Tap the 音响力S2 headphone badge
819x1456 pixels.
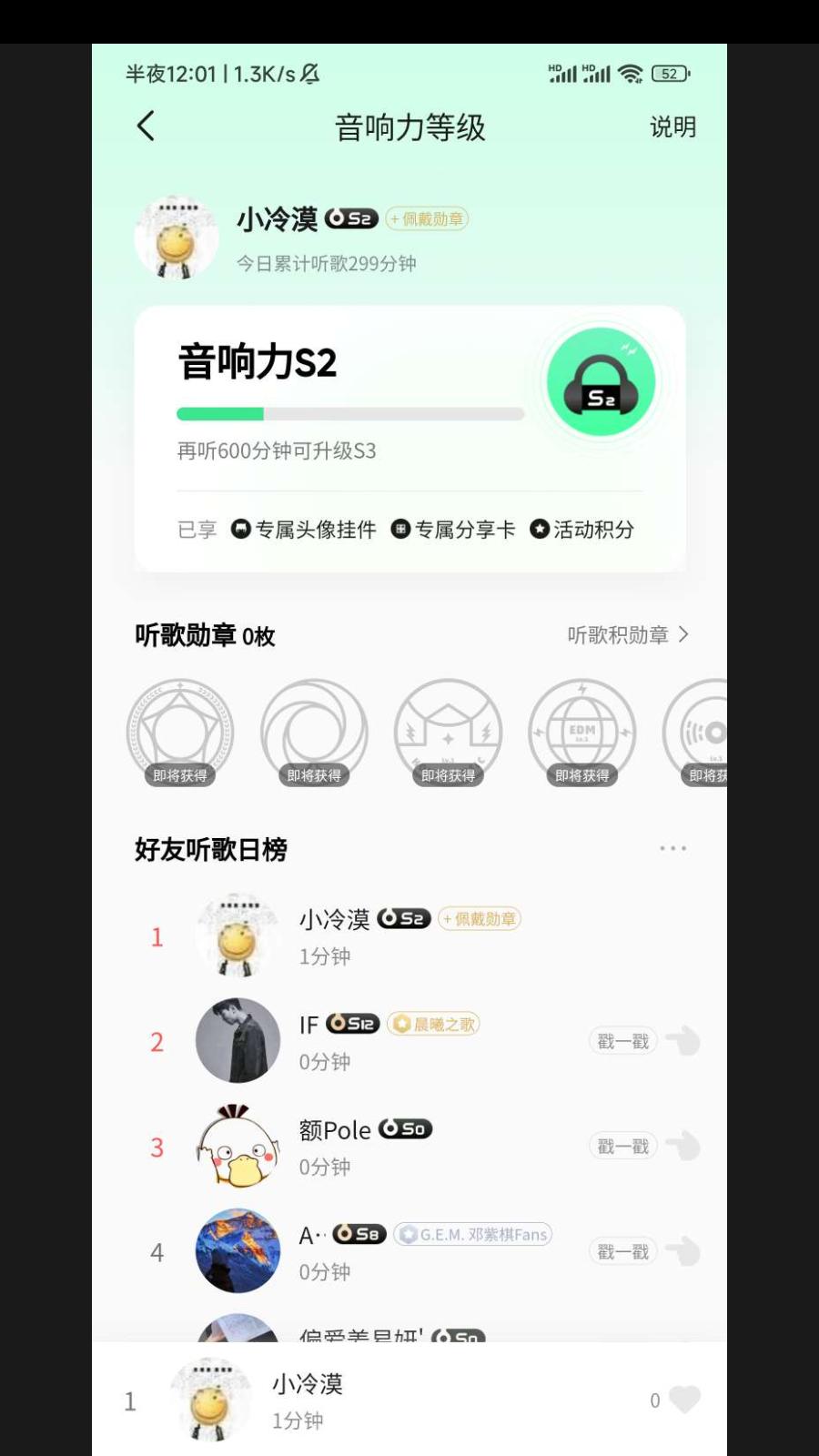[x=600, y=383]
